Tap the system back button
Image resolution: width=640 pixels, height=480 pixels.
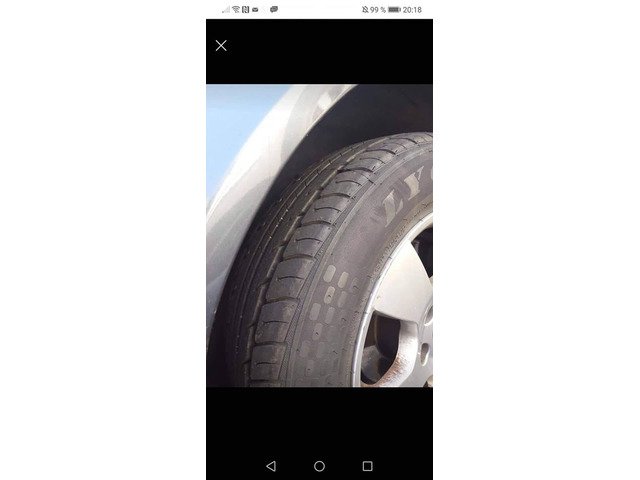271,466
